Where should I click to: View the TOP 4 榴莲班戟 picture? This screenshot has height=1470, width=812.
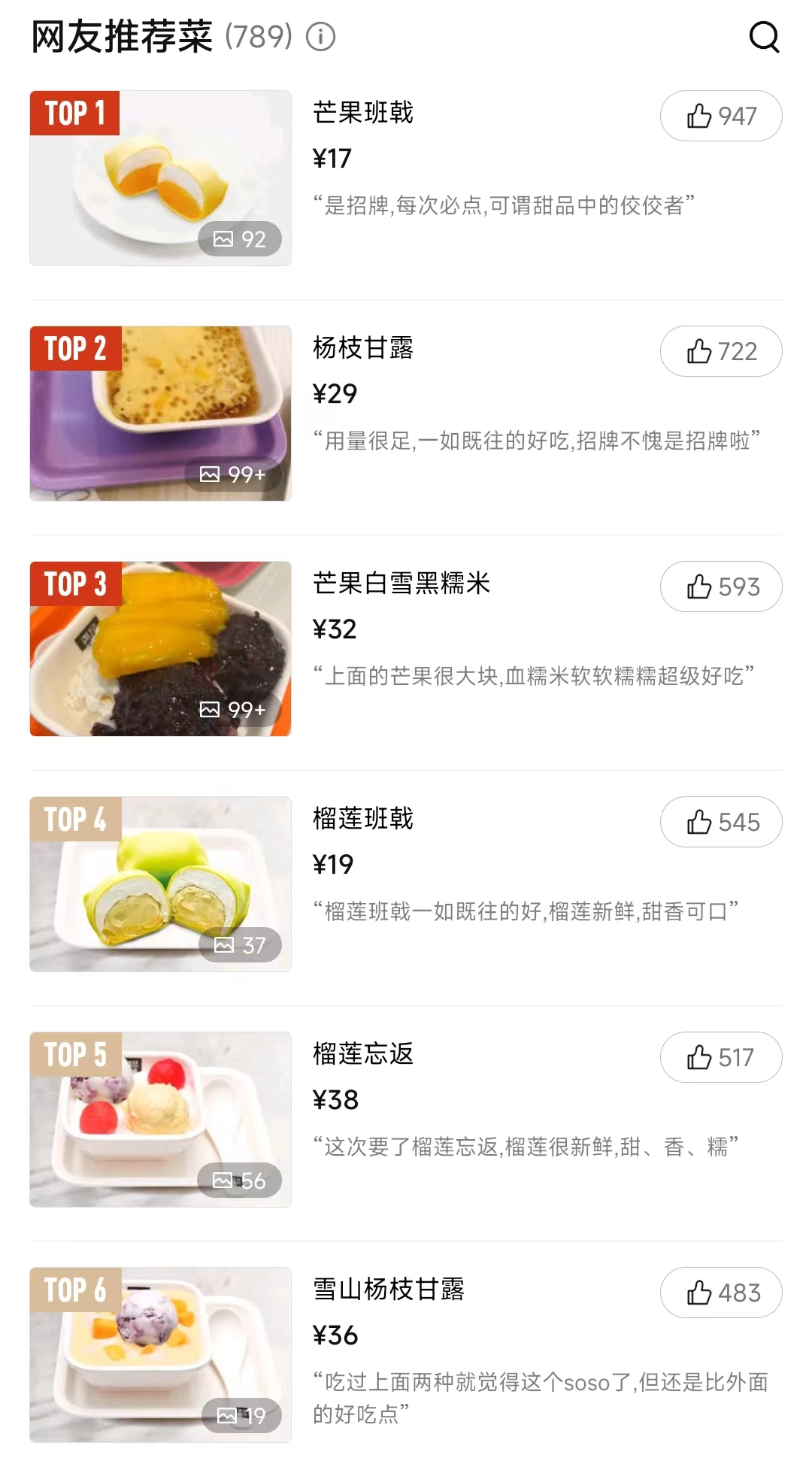pos(160,884)
